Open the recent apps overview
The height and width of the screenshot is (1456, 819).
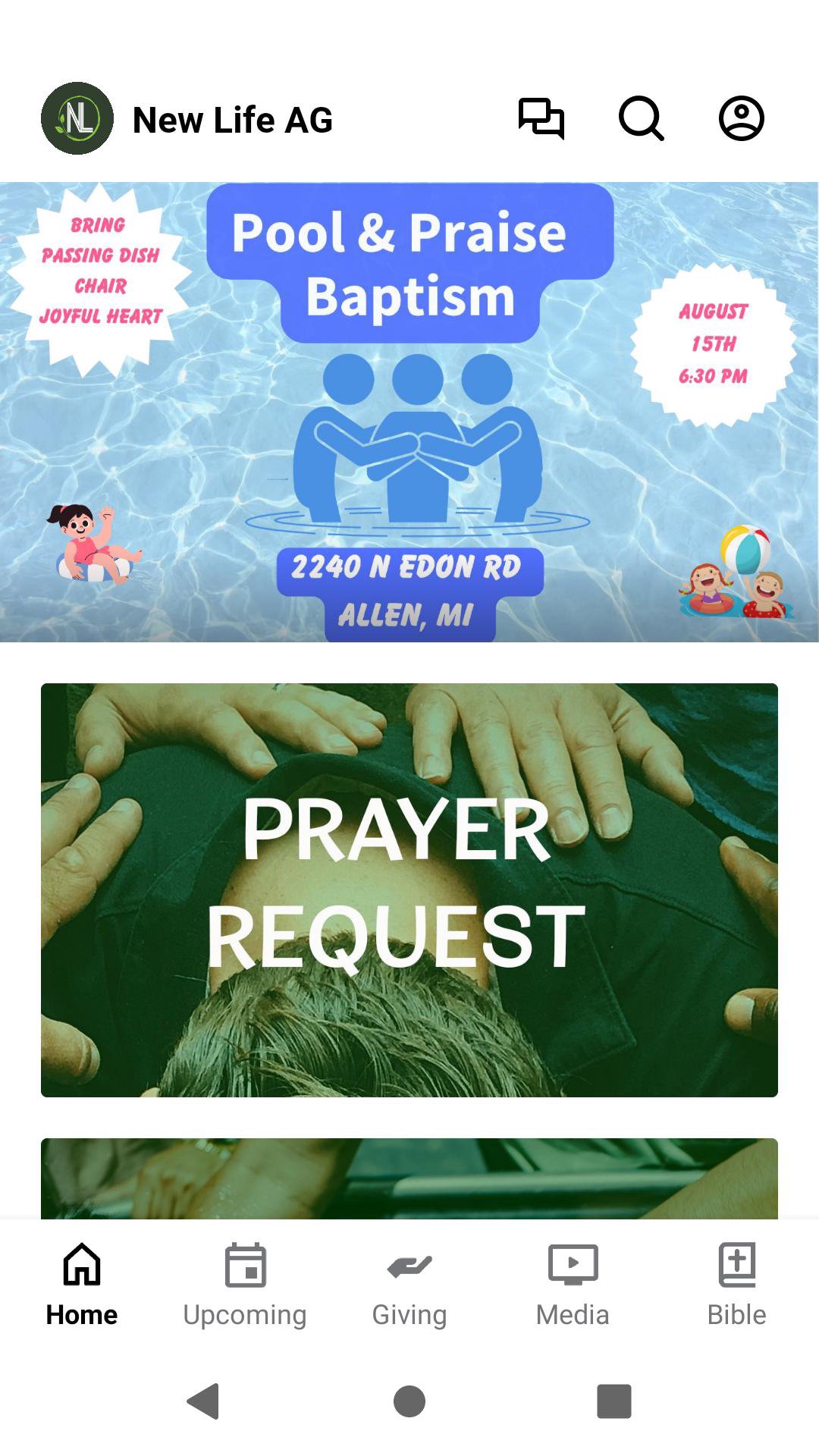614,1401
